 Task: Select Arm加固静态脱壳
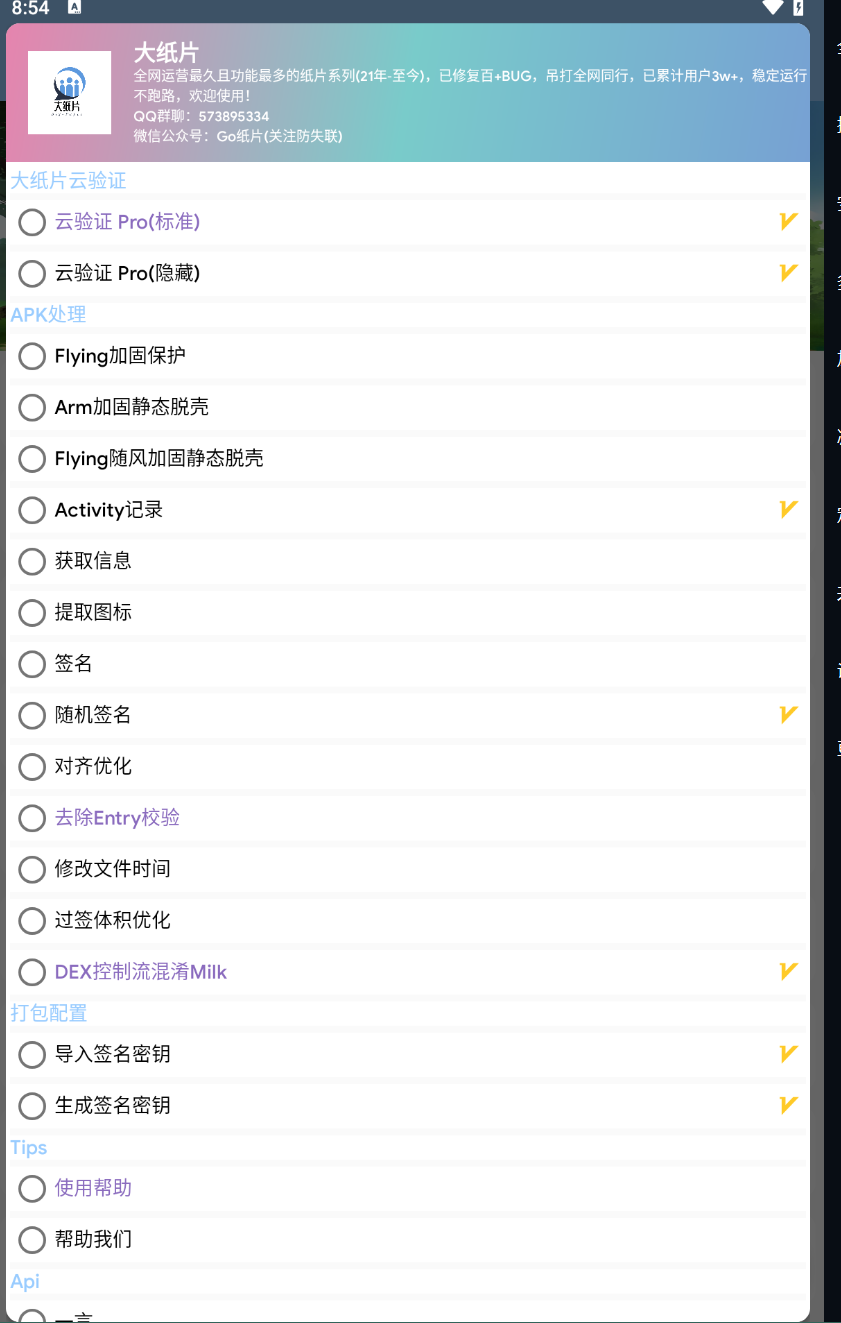(131, 407)
